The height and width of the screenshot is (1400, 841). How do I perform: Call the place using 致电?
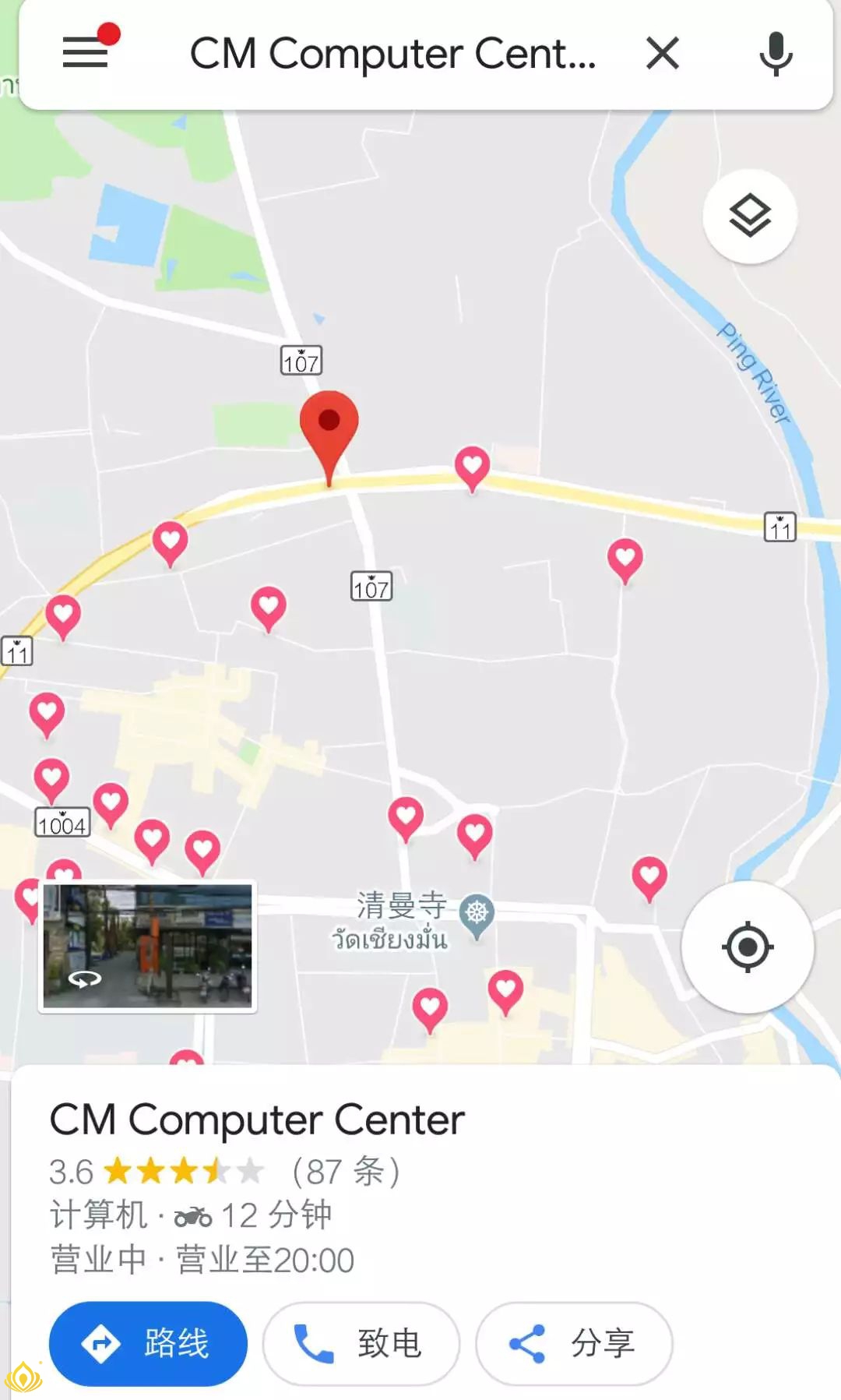pos(361,1343)
